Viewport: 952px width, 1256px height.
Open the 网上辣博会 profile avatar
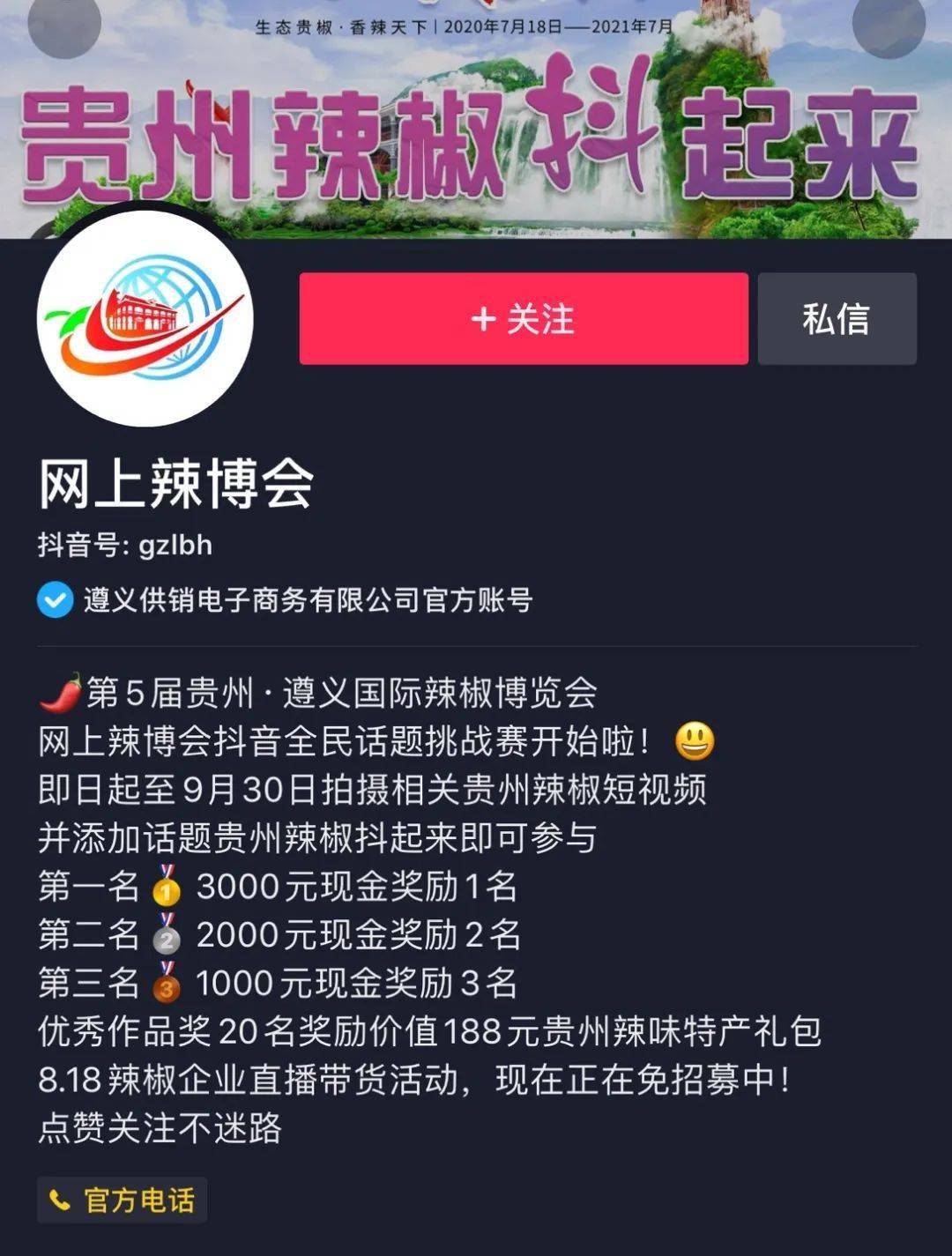145,318
